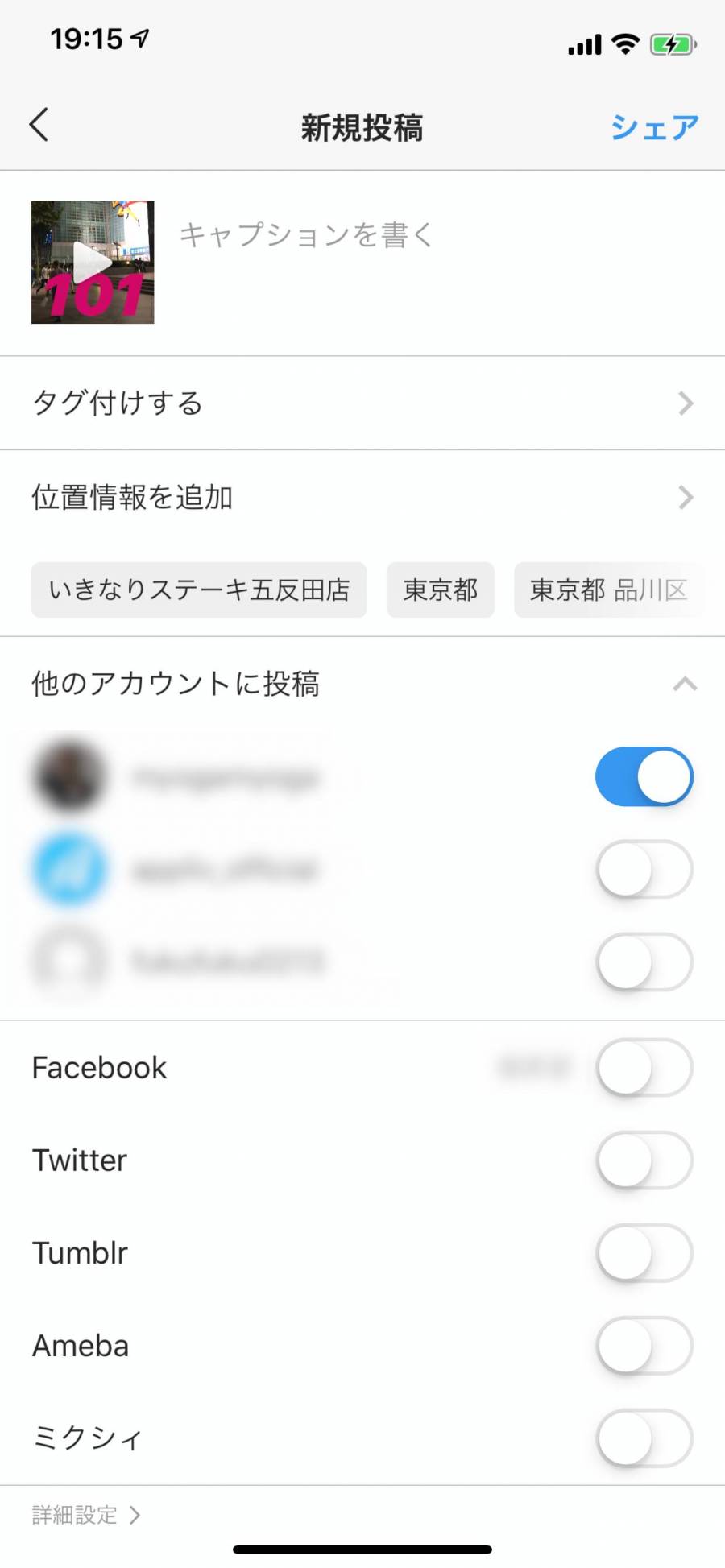Open 位置情報を追加 row
Image resolution: width=725 pixels, height=1568 pixels.
point(362,497)
